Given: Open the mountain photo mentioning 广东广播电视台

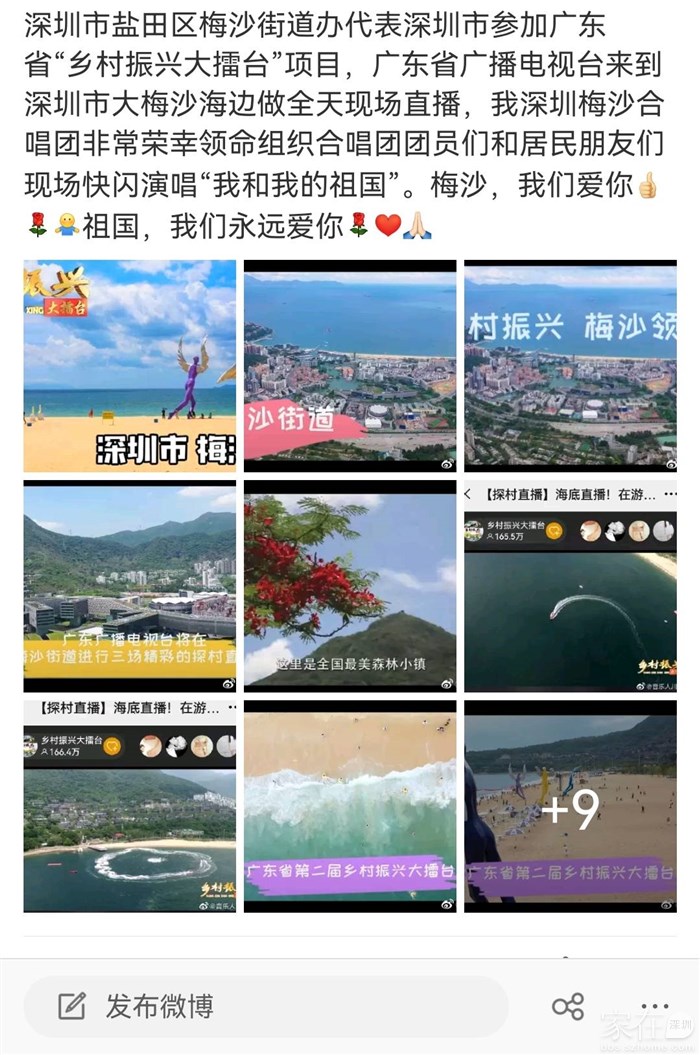Looking at the screenshot, I should 130,586.
